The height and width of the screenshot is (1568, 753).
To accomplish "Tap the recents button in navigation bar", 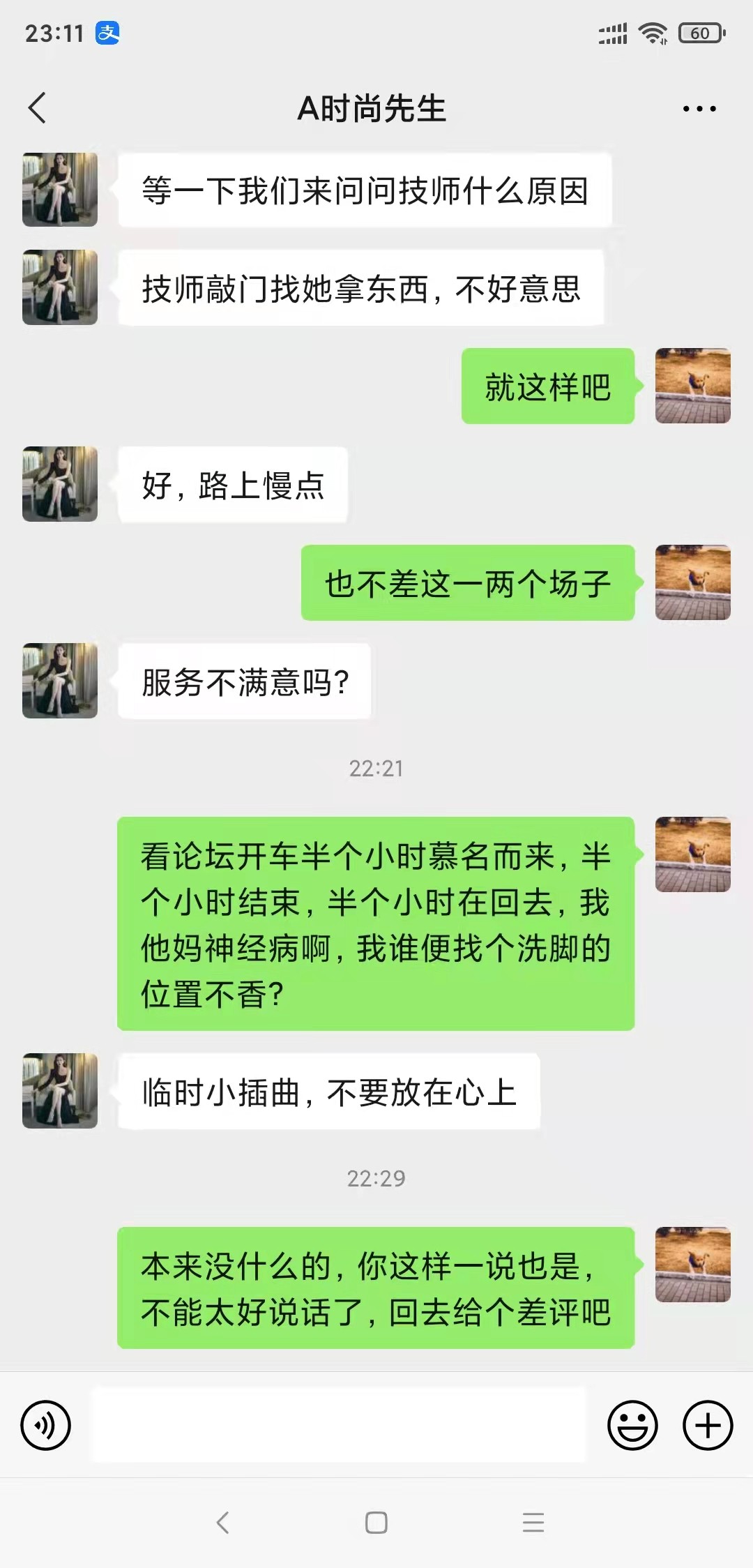I will (533, 1523).
